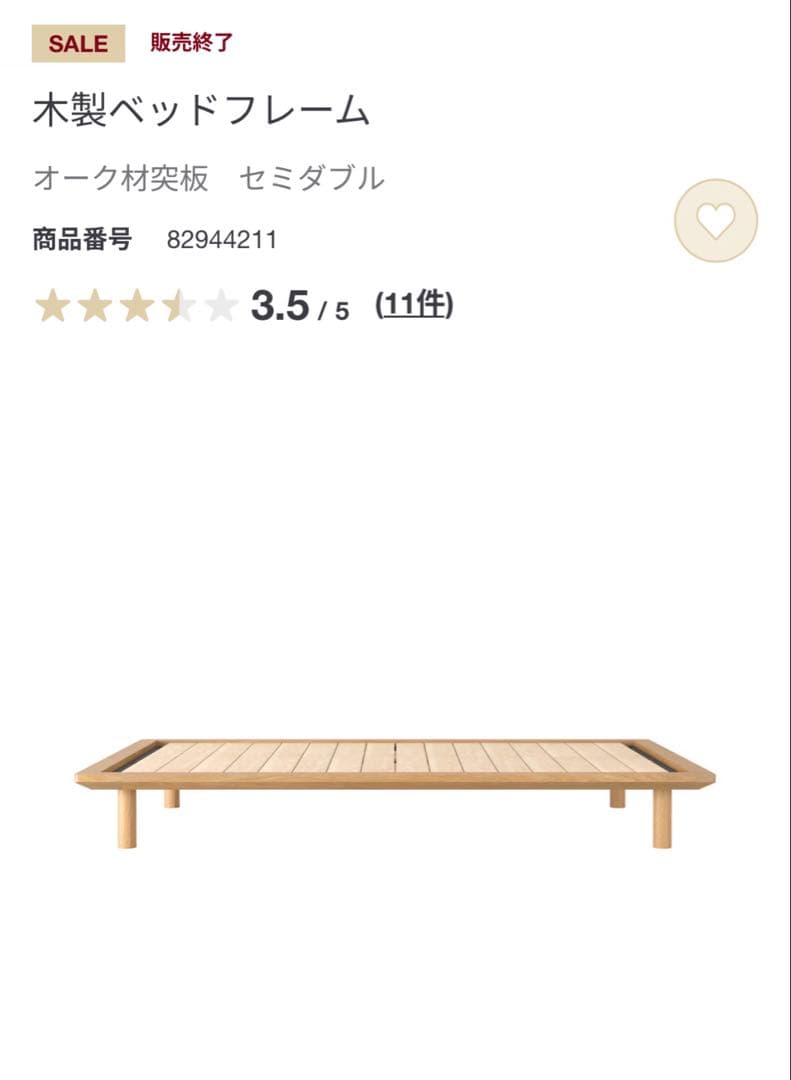Click the 3.5 rating score
Image resolution: width=791 pixels, height=1080 pixels.
coord(279,304)
